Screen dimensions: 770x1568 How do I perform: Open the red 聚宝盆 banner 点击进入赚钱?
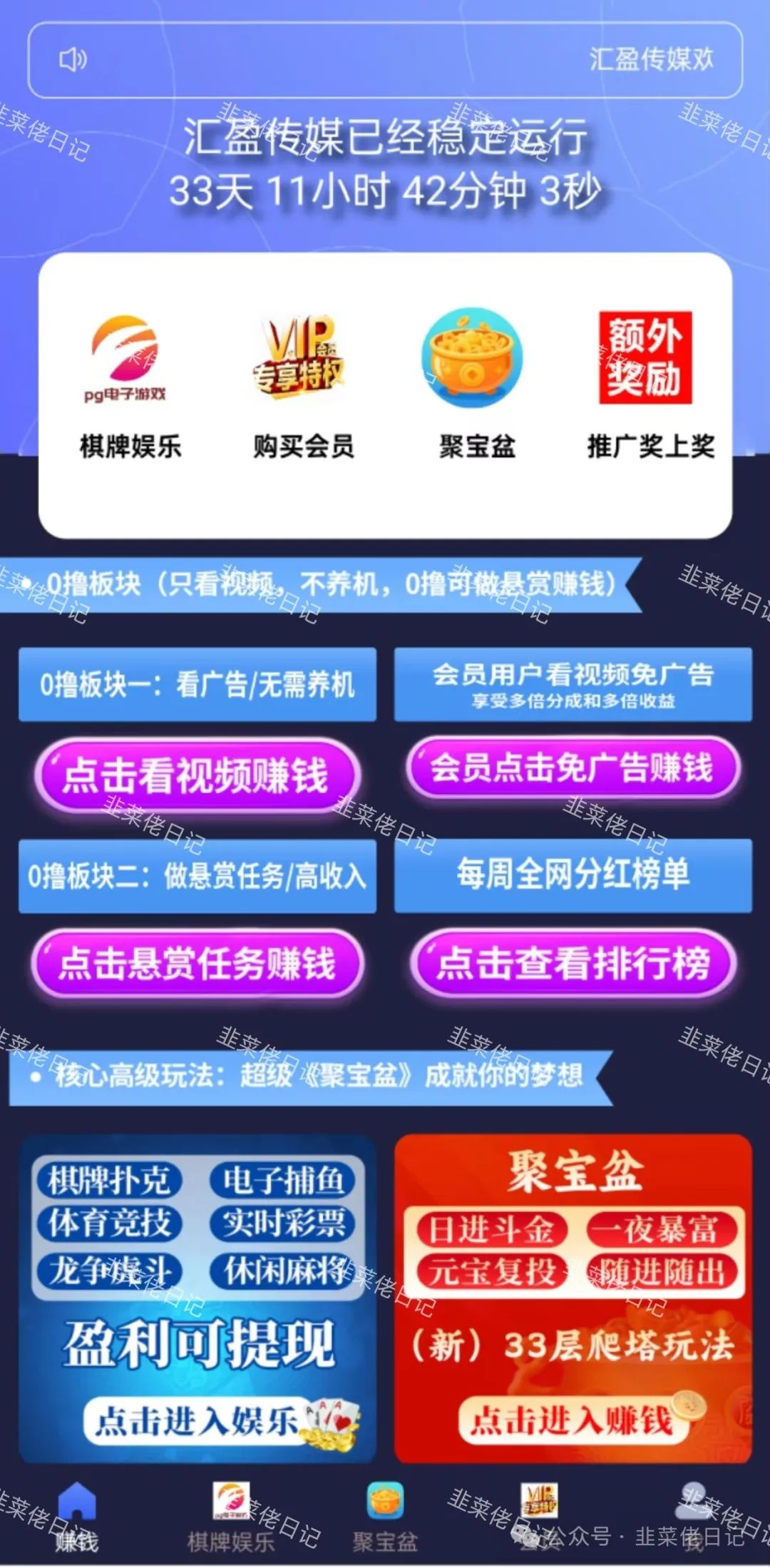tap(573, 1419)
